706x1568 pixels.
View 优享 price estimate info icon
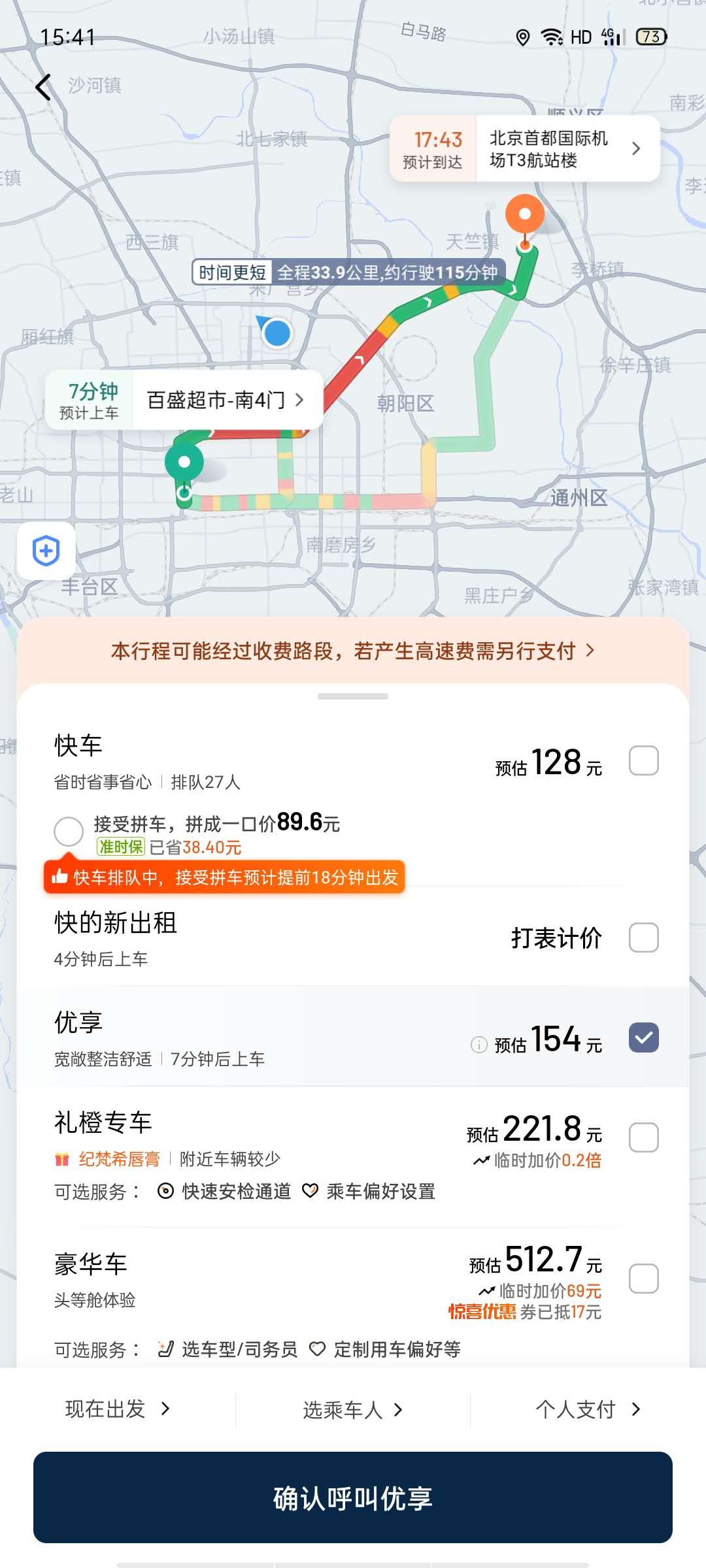click(479, 1045)
